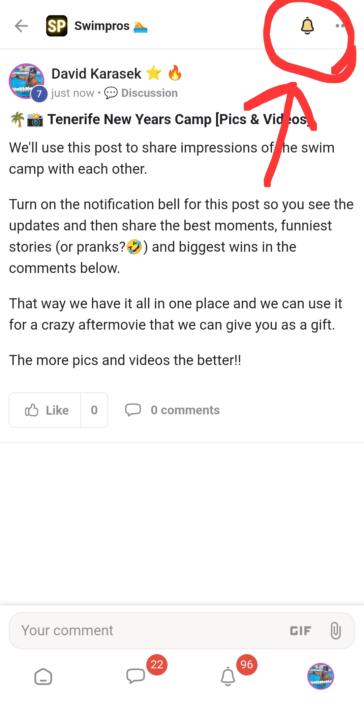Open the chats tab with 22 unread

[x=136, y=676]
